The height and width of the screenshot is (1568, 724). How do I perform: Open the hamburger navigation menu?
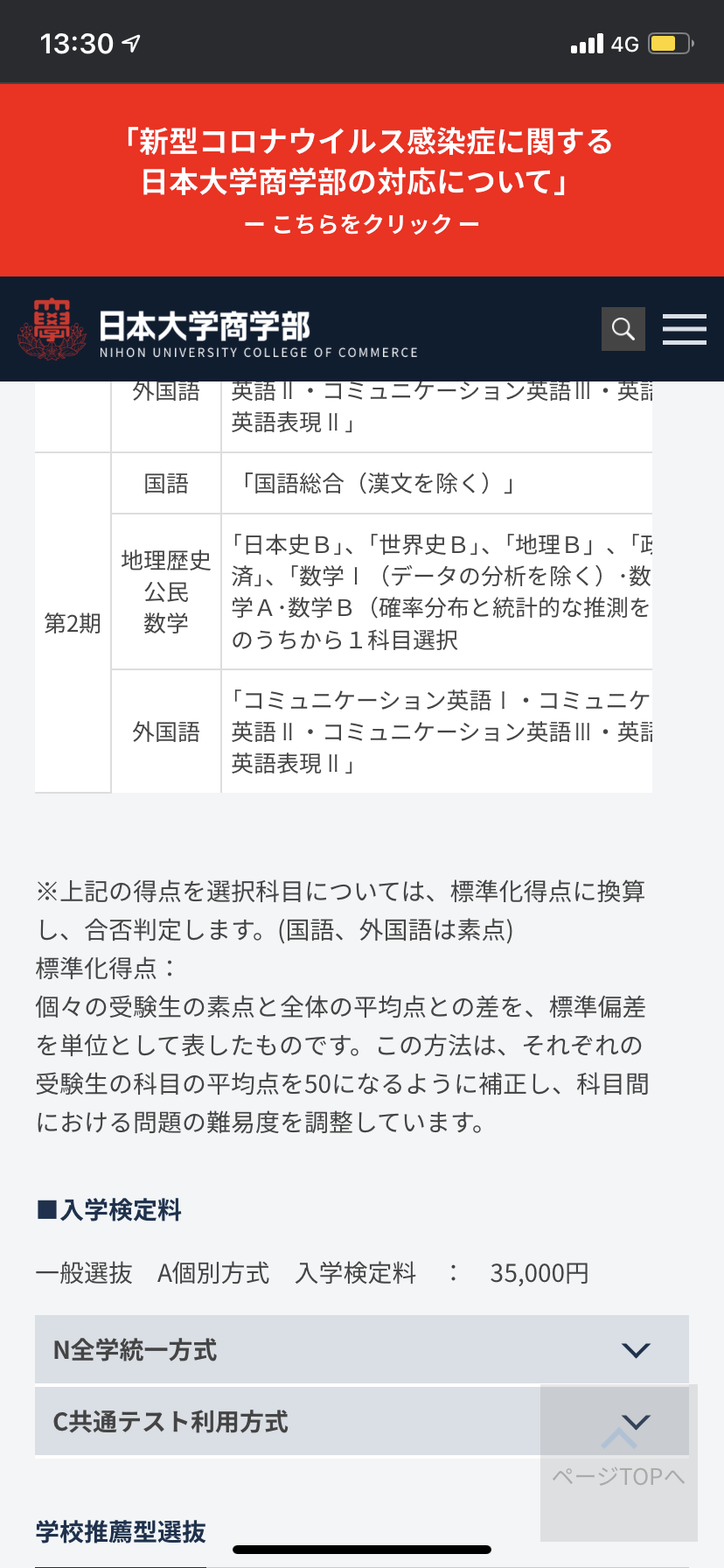coord(685,329)
